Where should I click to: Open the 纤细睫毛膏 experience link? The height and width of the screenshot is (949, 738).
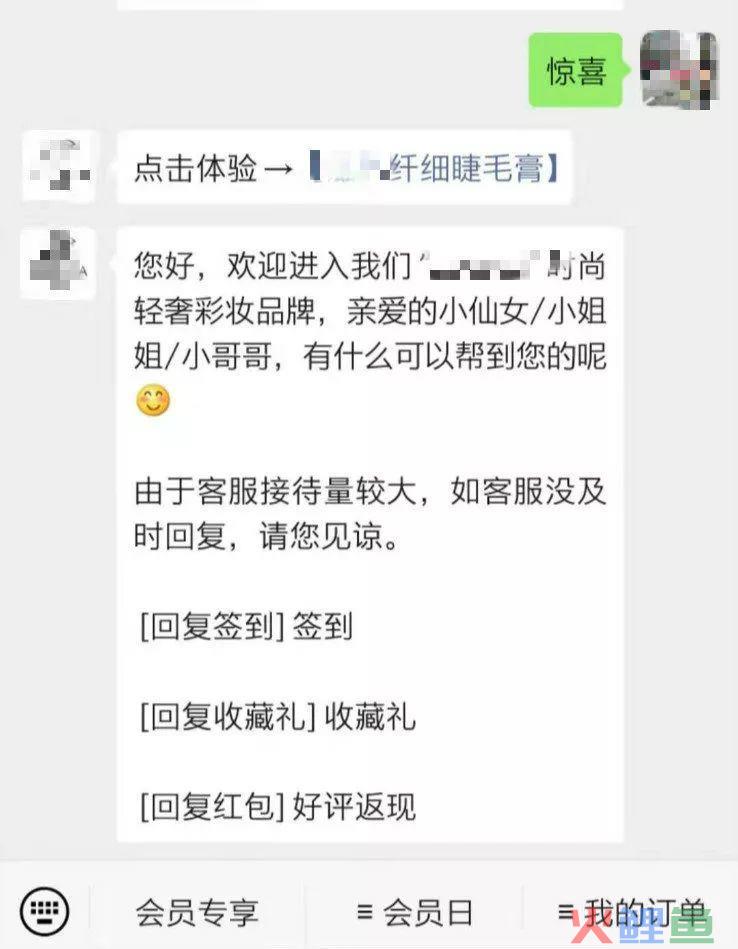[x=432, y=168]
